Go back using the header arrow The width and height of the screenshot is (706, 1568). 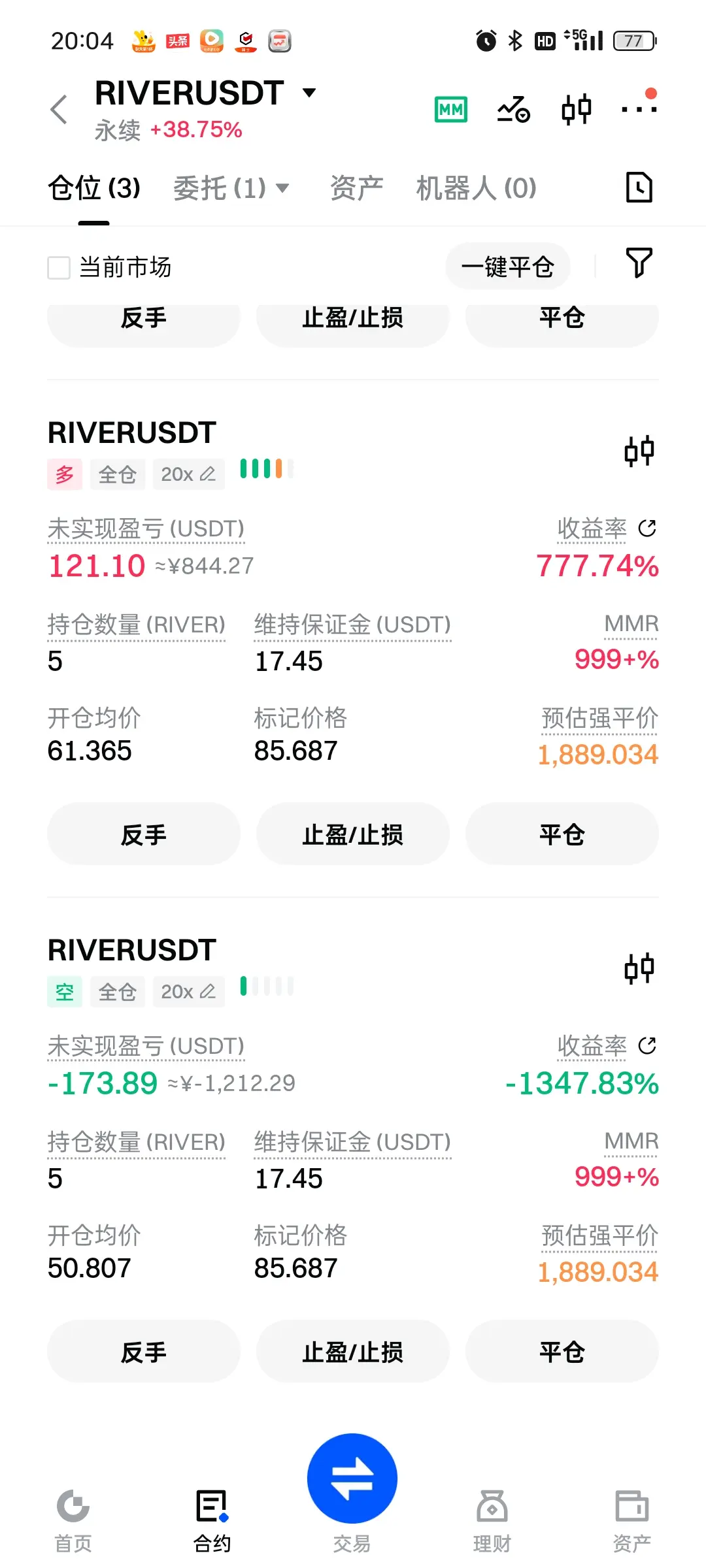[59, 109]
